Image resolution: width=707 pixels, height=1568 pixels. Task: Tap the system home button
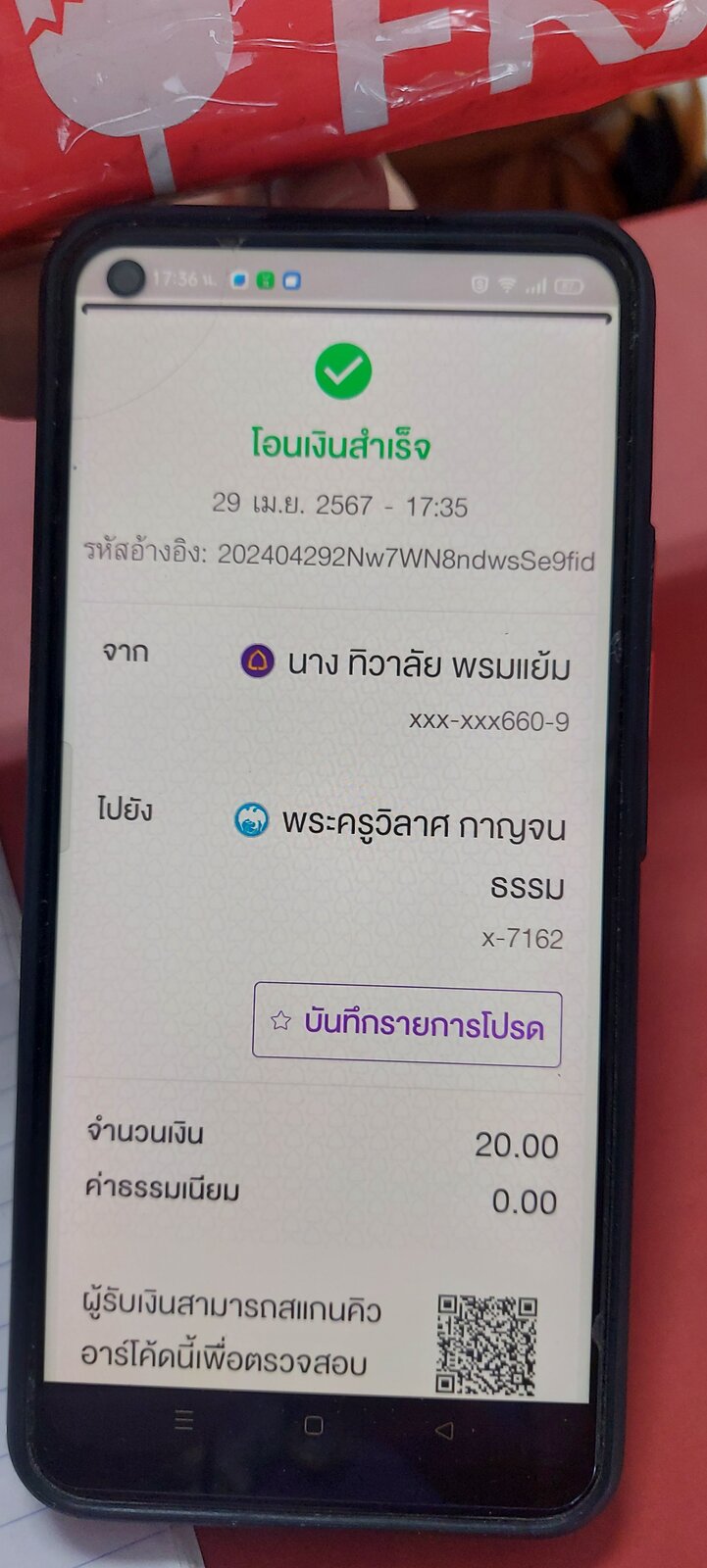coord(314,1425)
